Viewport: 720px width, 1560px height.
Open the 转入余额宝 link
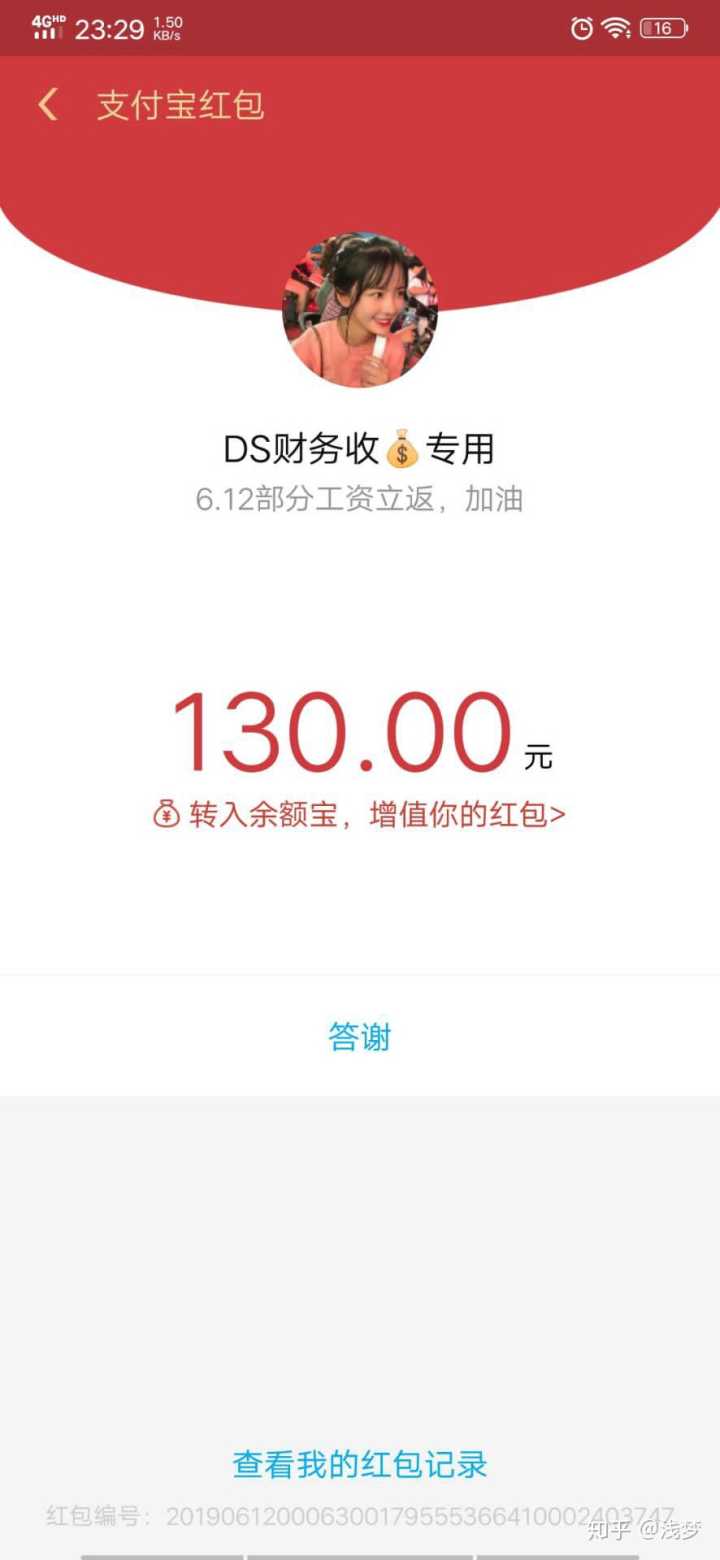click(359, 814)
